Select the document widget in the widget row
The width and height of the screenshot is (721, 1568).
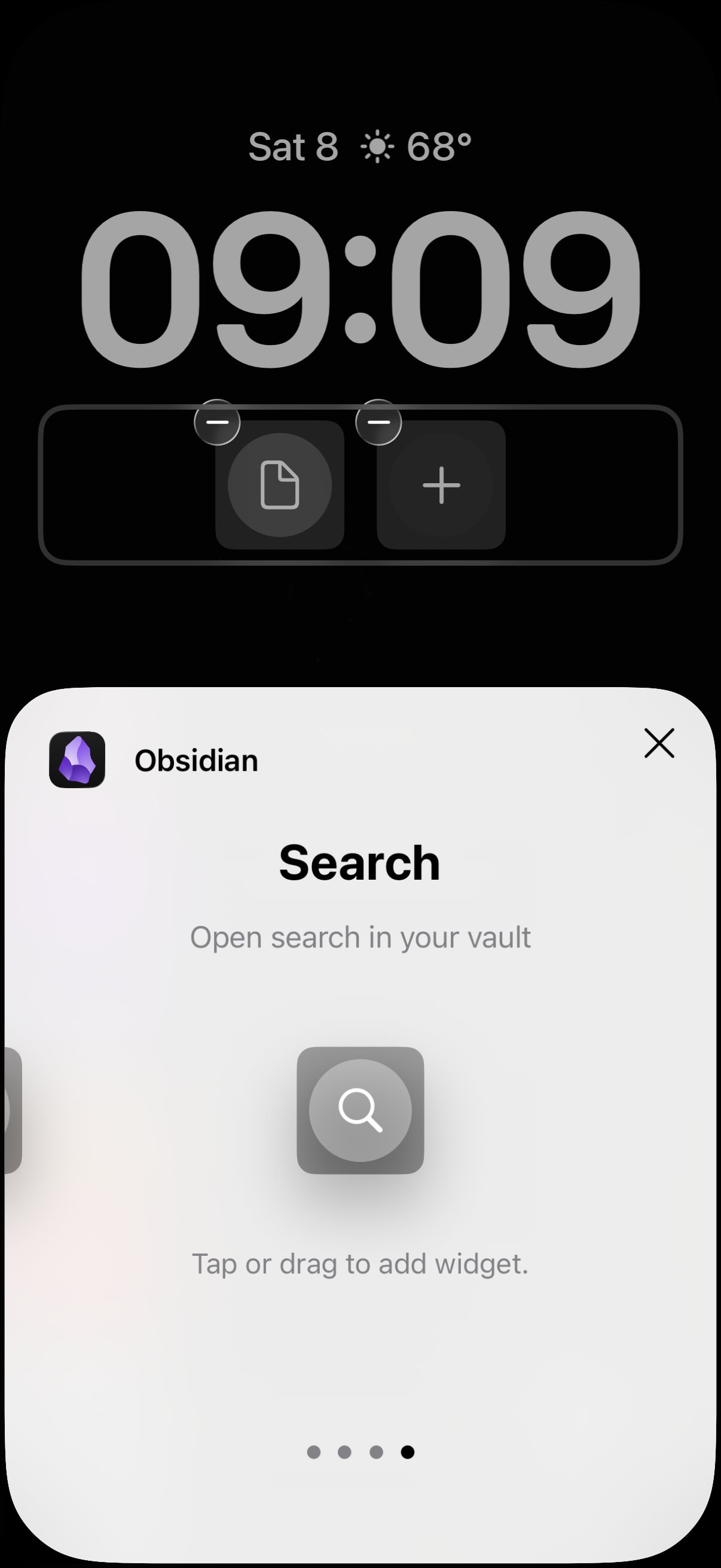280,485
